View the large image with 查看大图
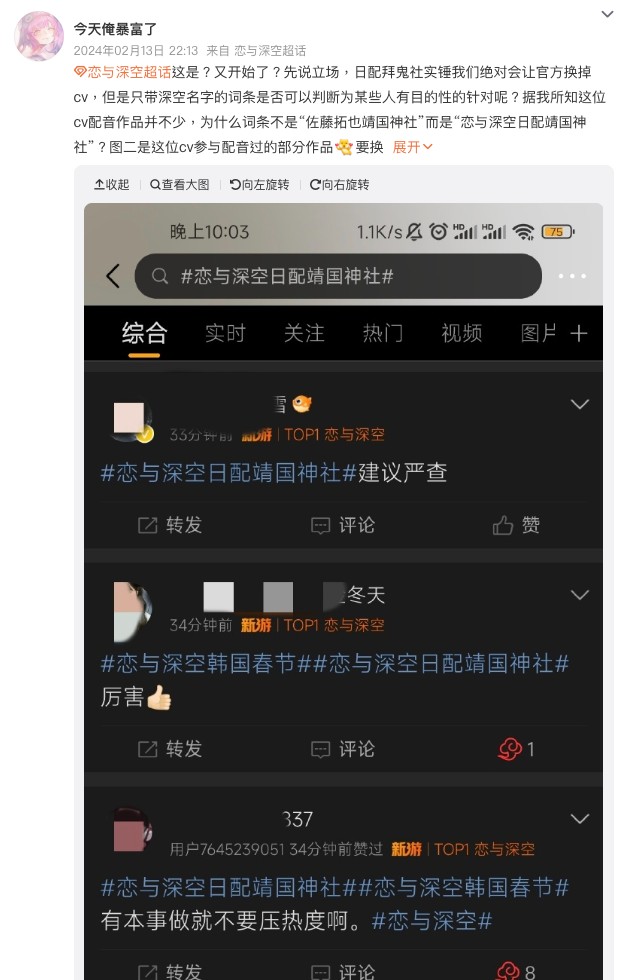This screenshot has width=622, height=980. click(x=180, y=185)
